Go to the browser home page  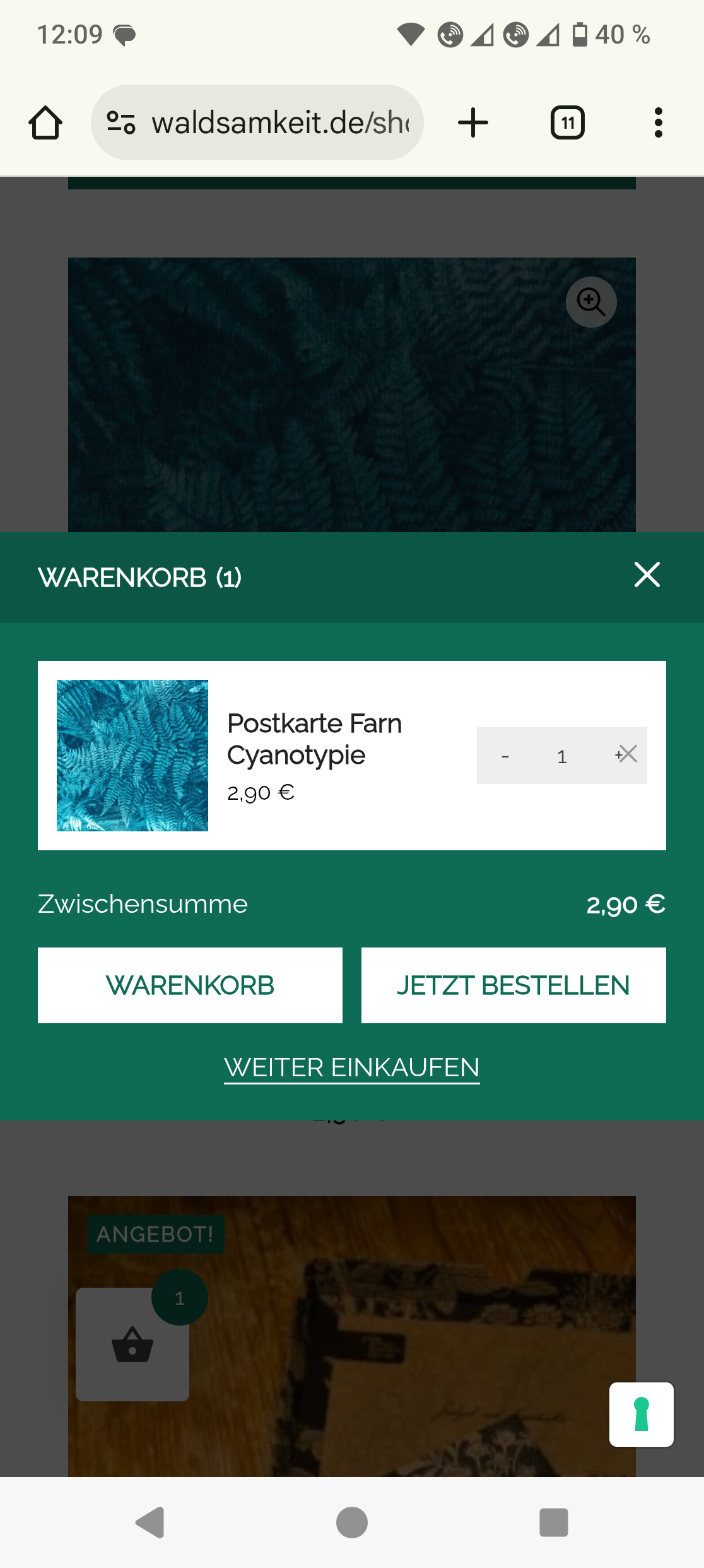tap(45, 122)
